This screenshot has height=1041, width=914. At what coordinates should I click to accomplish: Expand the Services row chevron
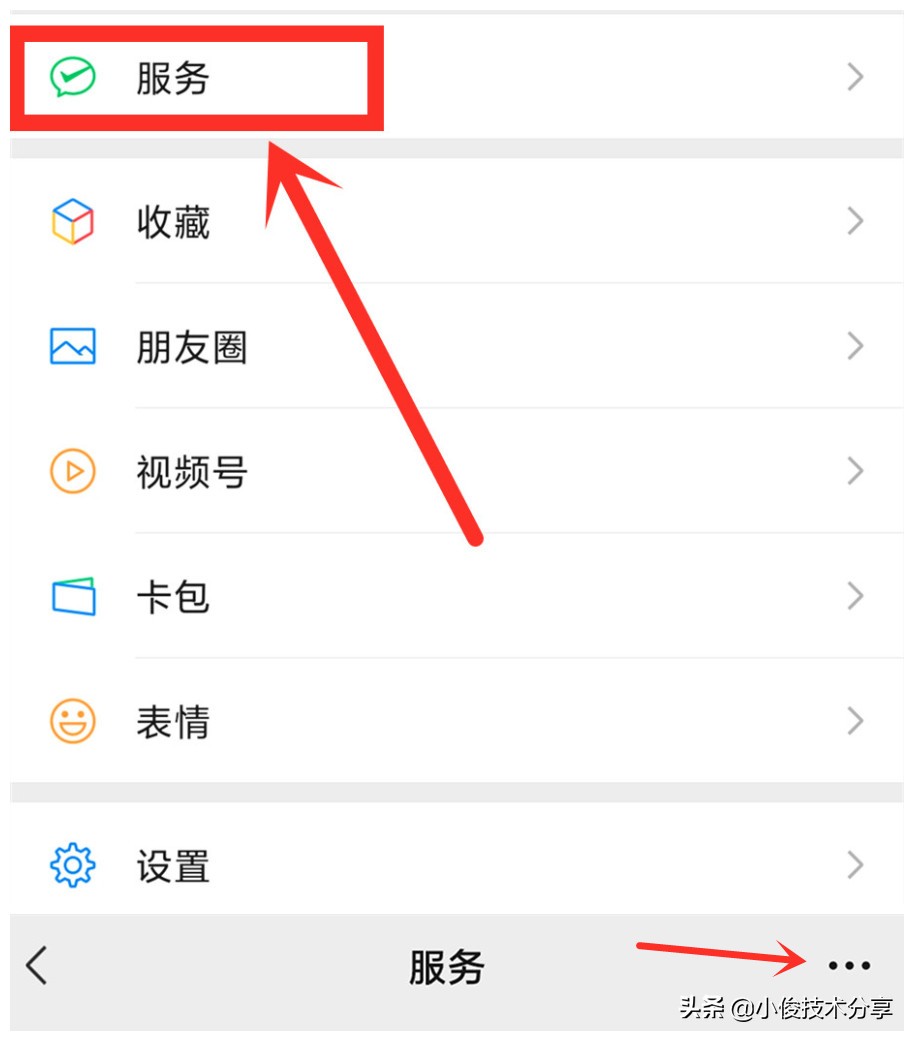(855, 75)
